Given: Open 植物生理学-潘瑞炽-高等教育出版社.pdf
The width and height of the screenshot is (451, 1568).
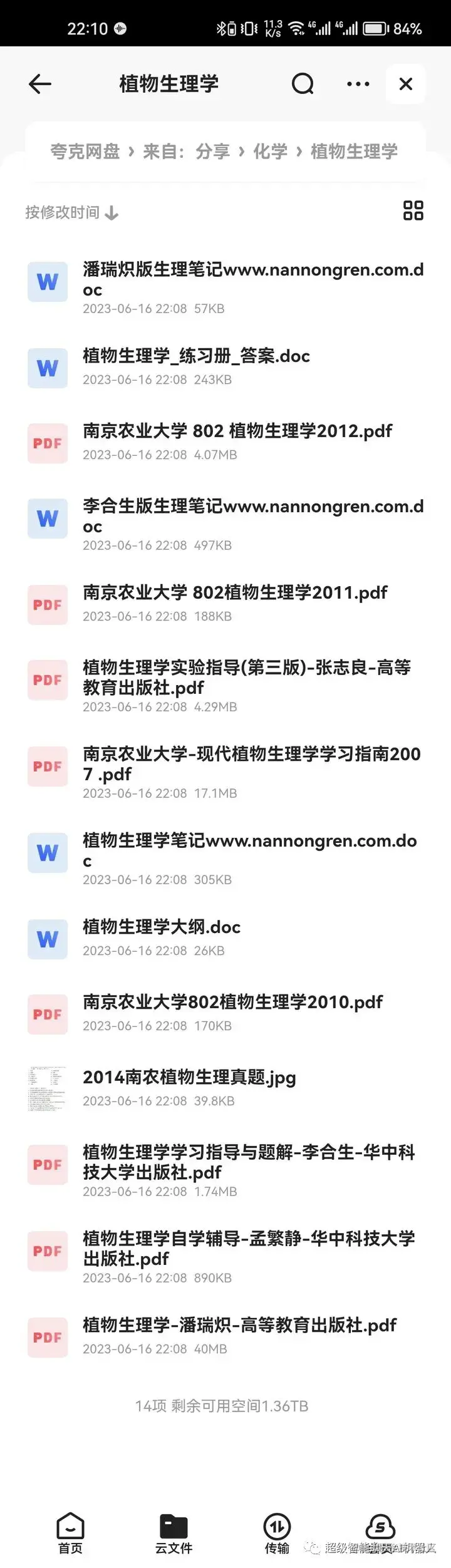Looking at the screenshot, I should (239, 1326).
